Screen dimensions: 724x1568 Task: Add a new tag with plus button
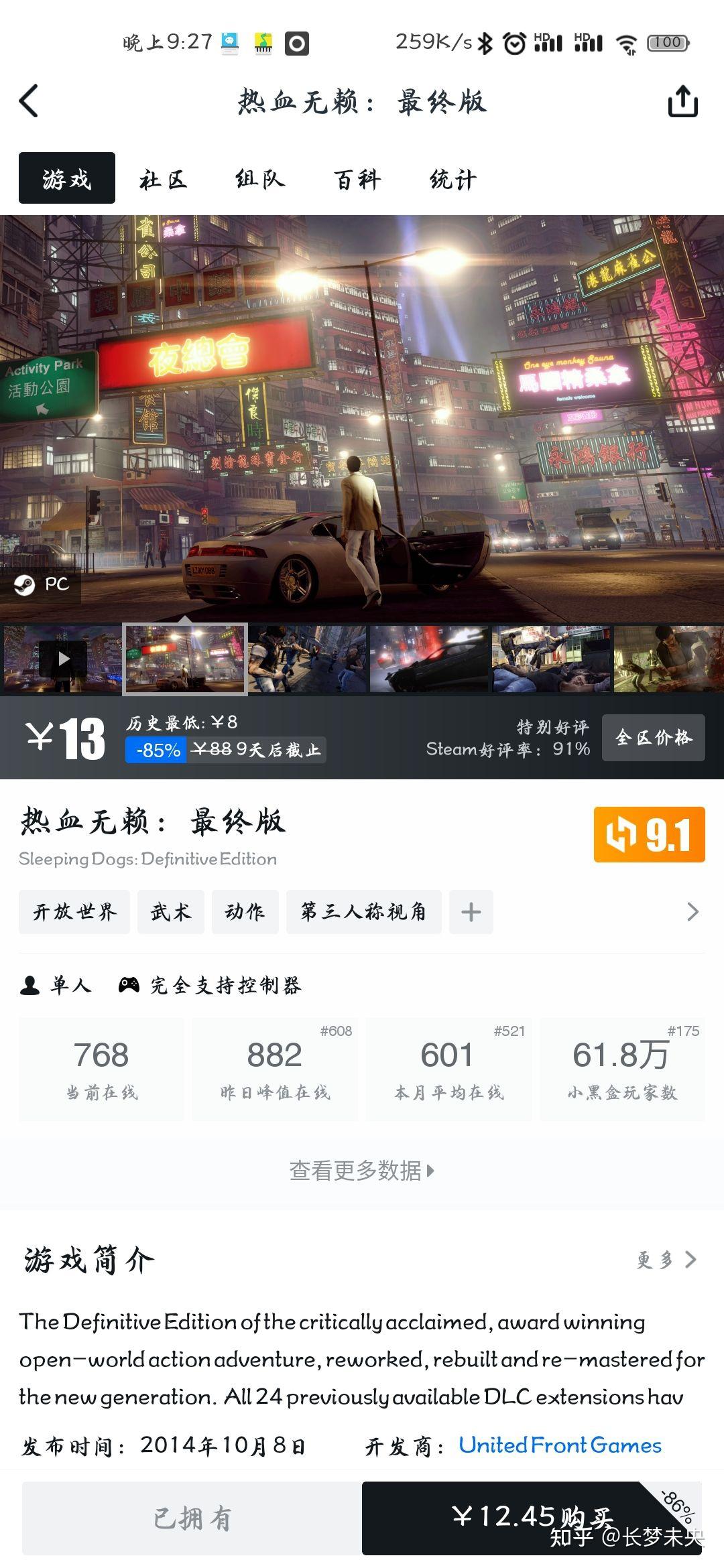[471, 911]
